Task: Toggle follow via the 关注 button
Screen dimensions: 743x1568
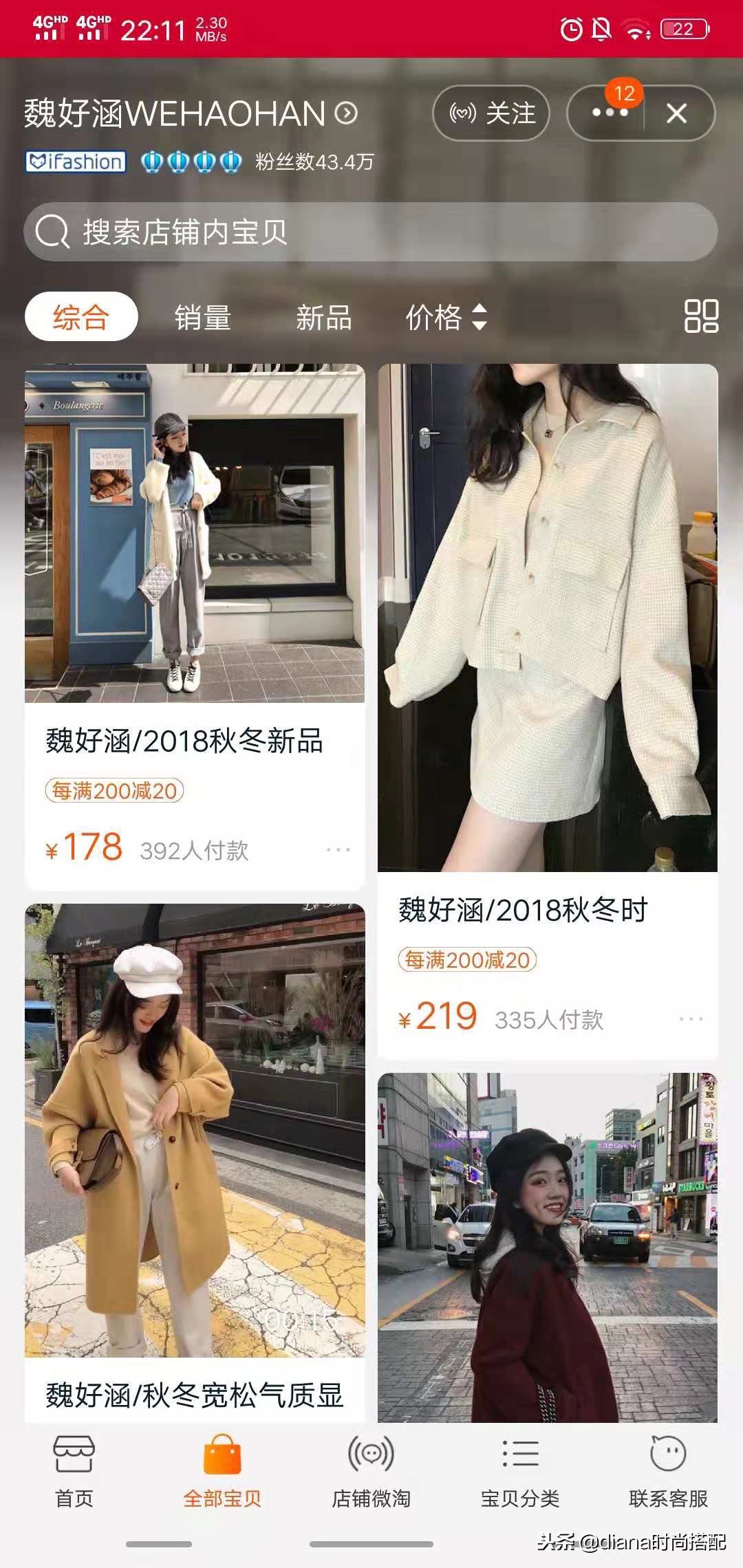Action: pyautogui.click(x=491, y=113)
